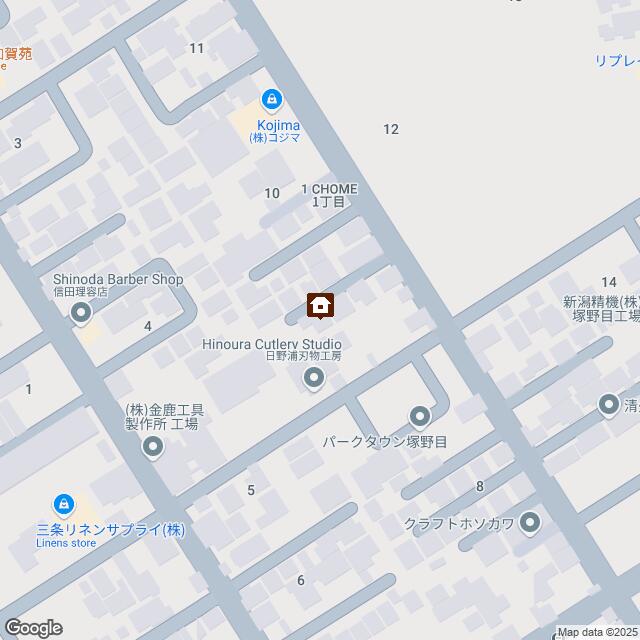Open the Hinoura Cutlery Studio pin
The height and width of the screenshot is (640, 640).
coord(314,378)
